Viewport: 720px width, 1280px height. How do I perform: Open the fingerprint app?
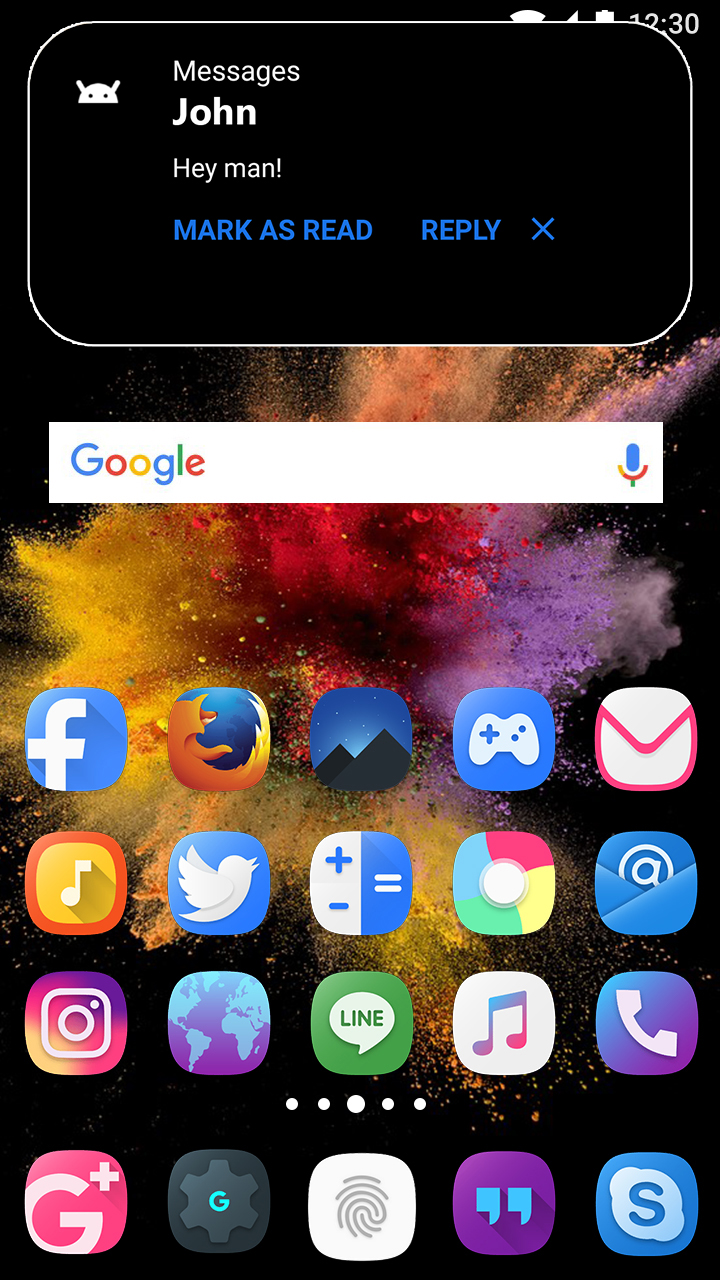tap(361, 1202)
